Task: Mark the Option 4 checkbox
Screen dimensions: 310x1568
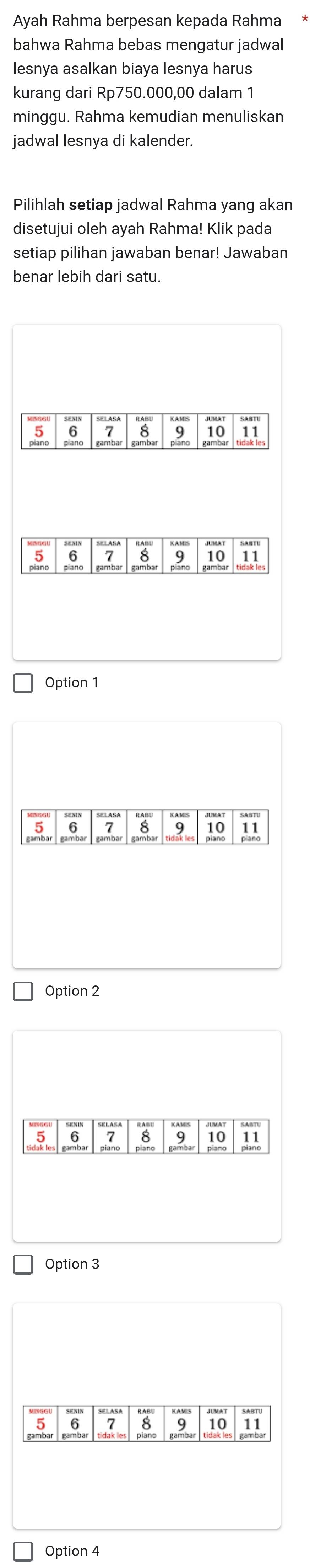Action: tap(23, 1551)
